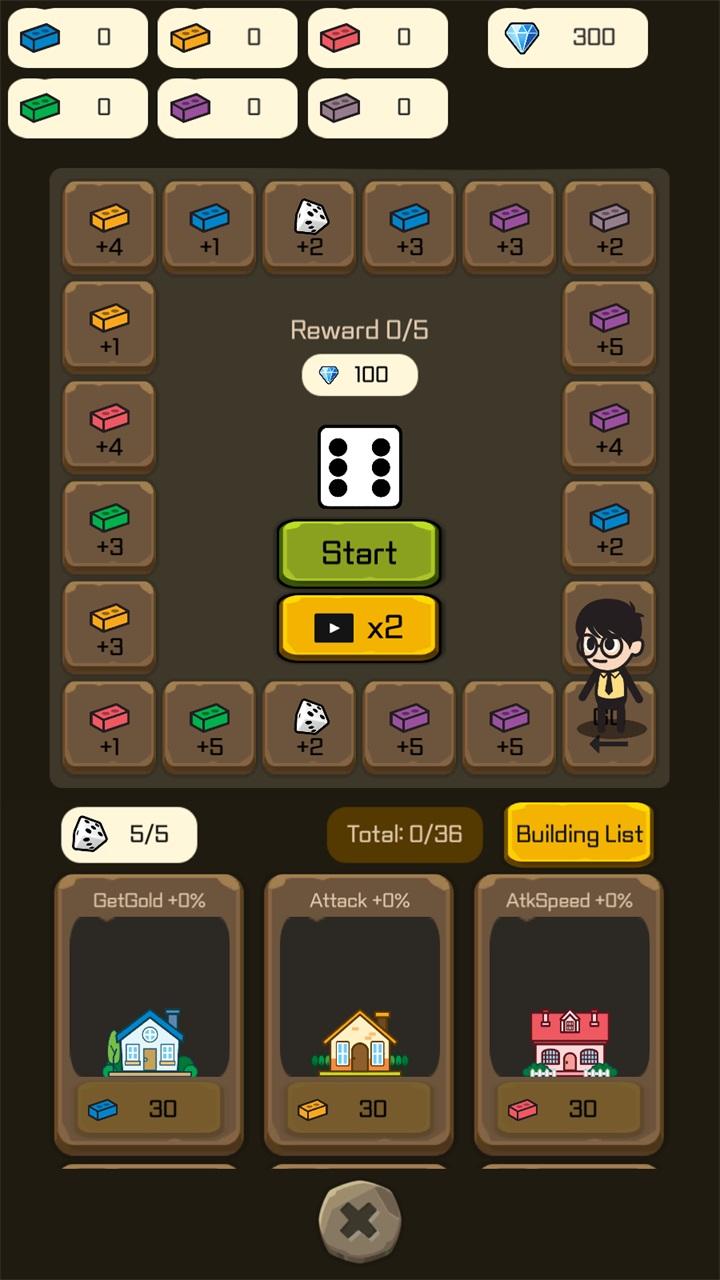Viewport: 720px width, 1280px height.
Task: Watch the video for x2 reward
Action: (359, 627)
